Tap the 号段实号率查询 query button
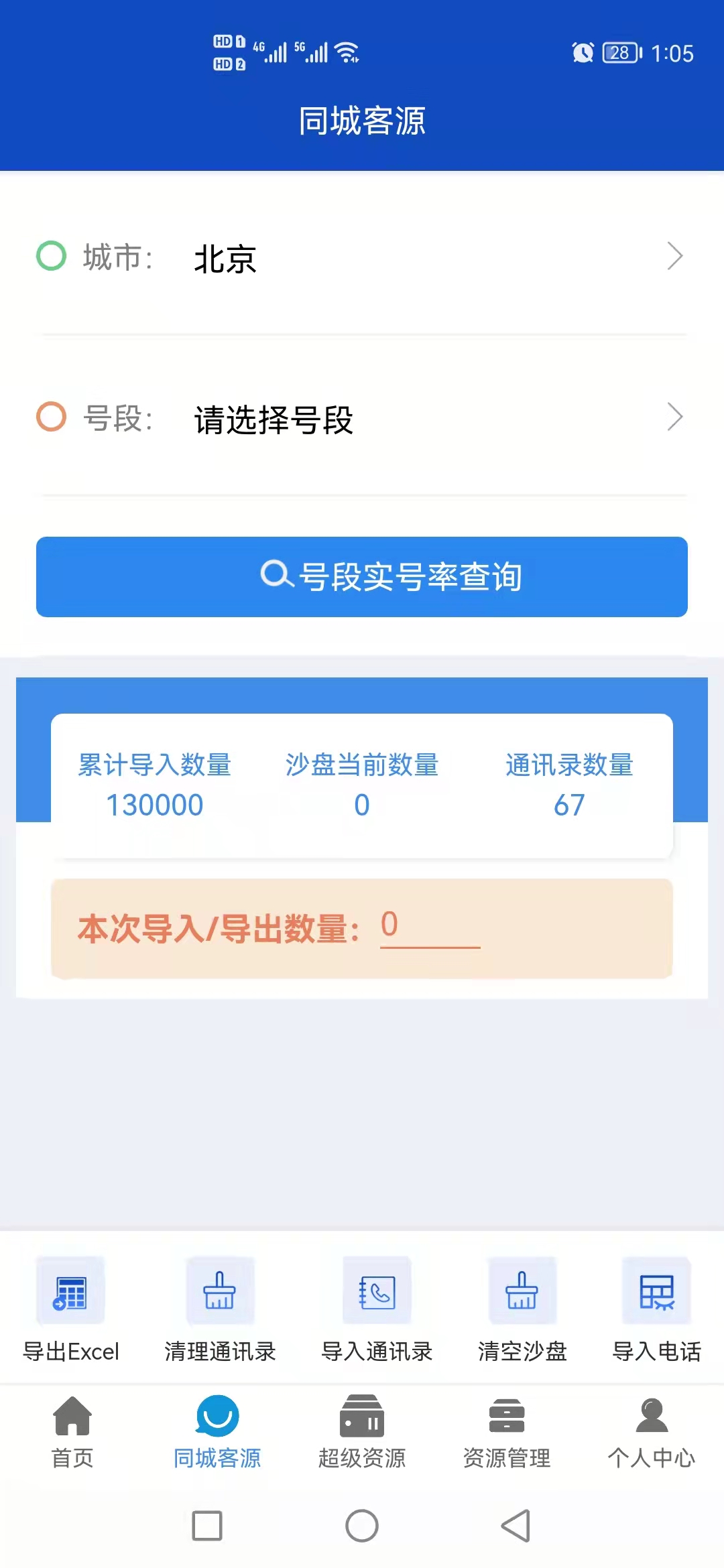 click(362, 577)
